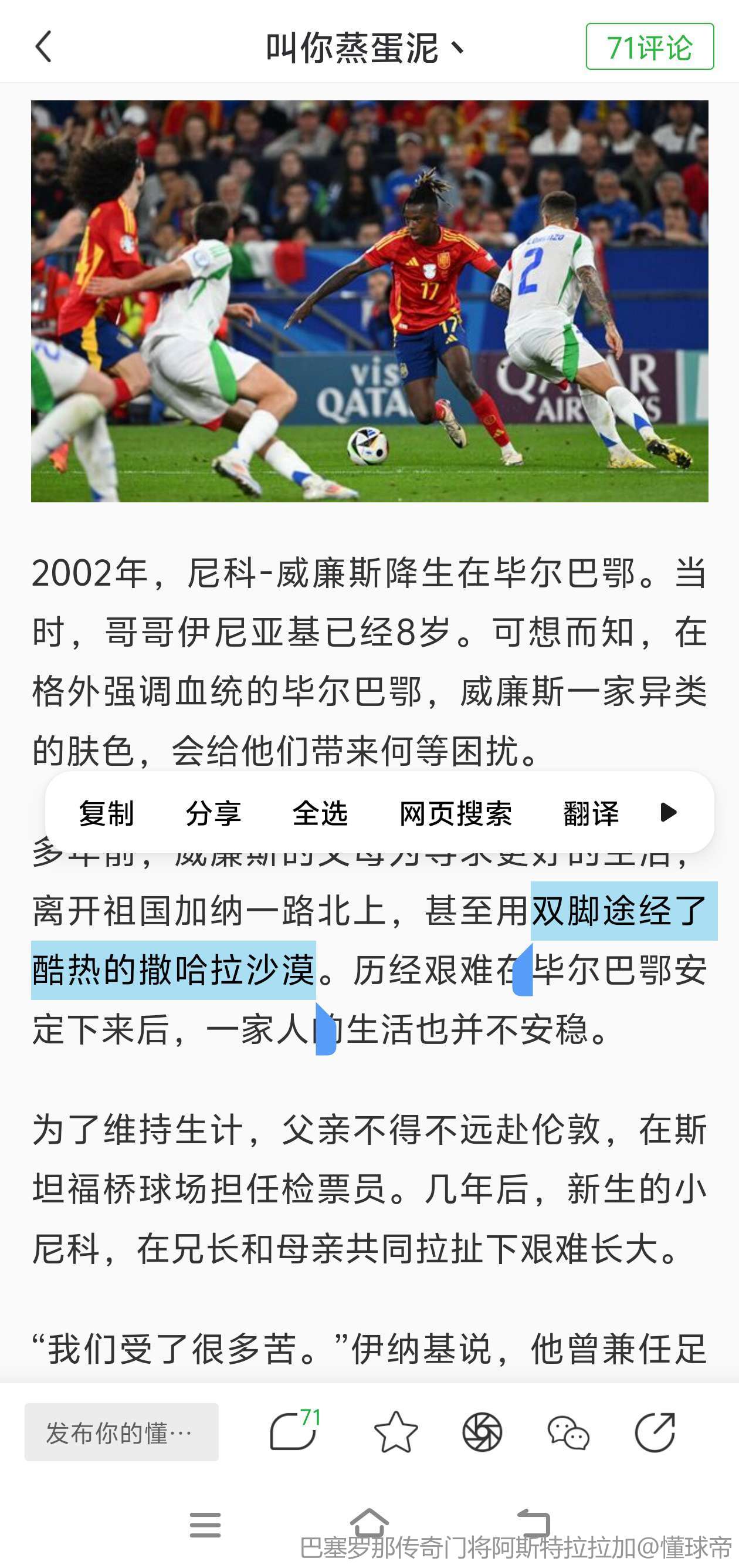Open the football match photo
Viewport: 739px width, 1568px height.
click(369, 301)
